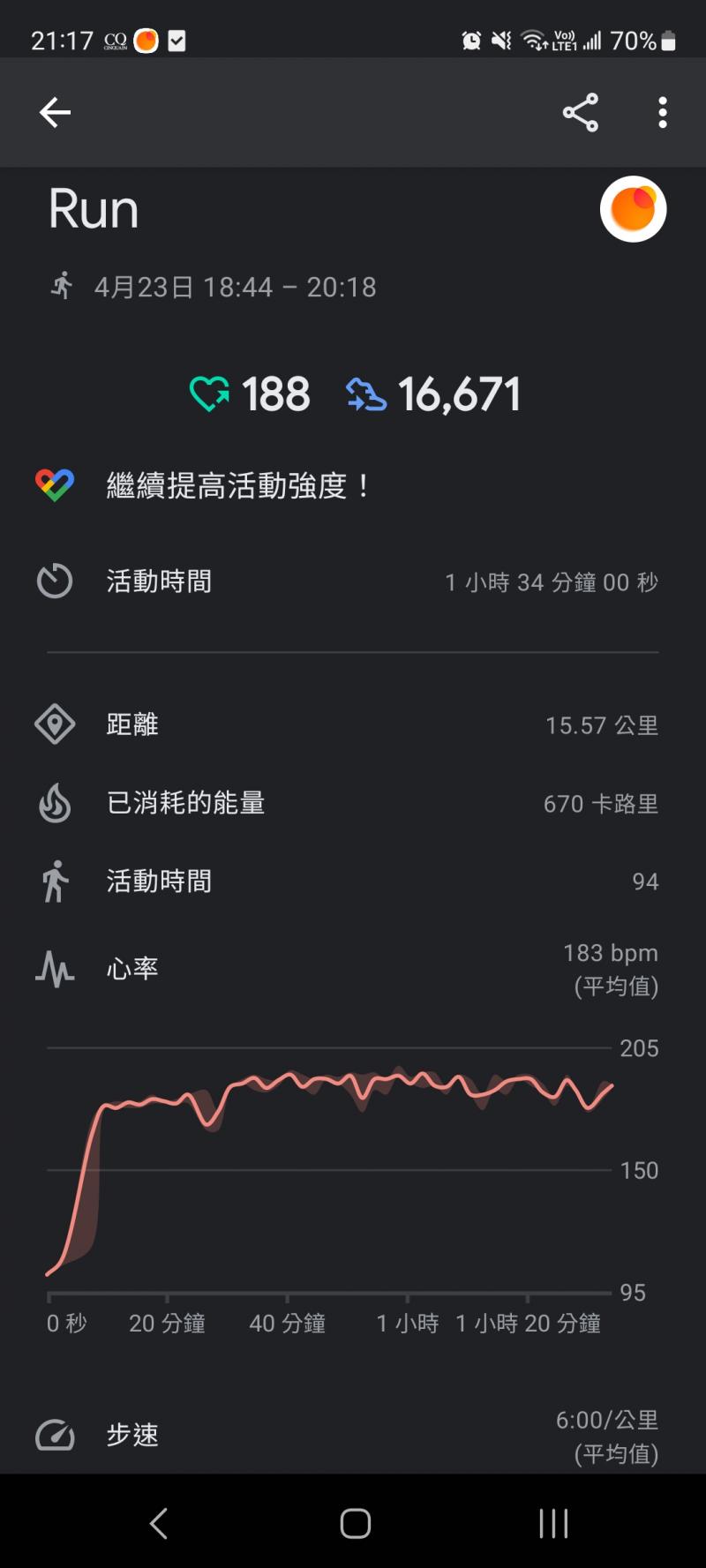
Task: Open the recent apps view
Action: coord(553,1523)
